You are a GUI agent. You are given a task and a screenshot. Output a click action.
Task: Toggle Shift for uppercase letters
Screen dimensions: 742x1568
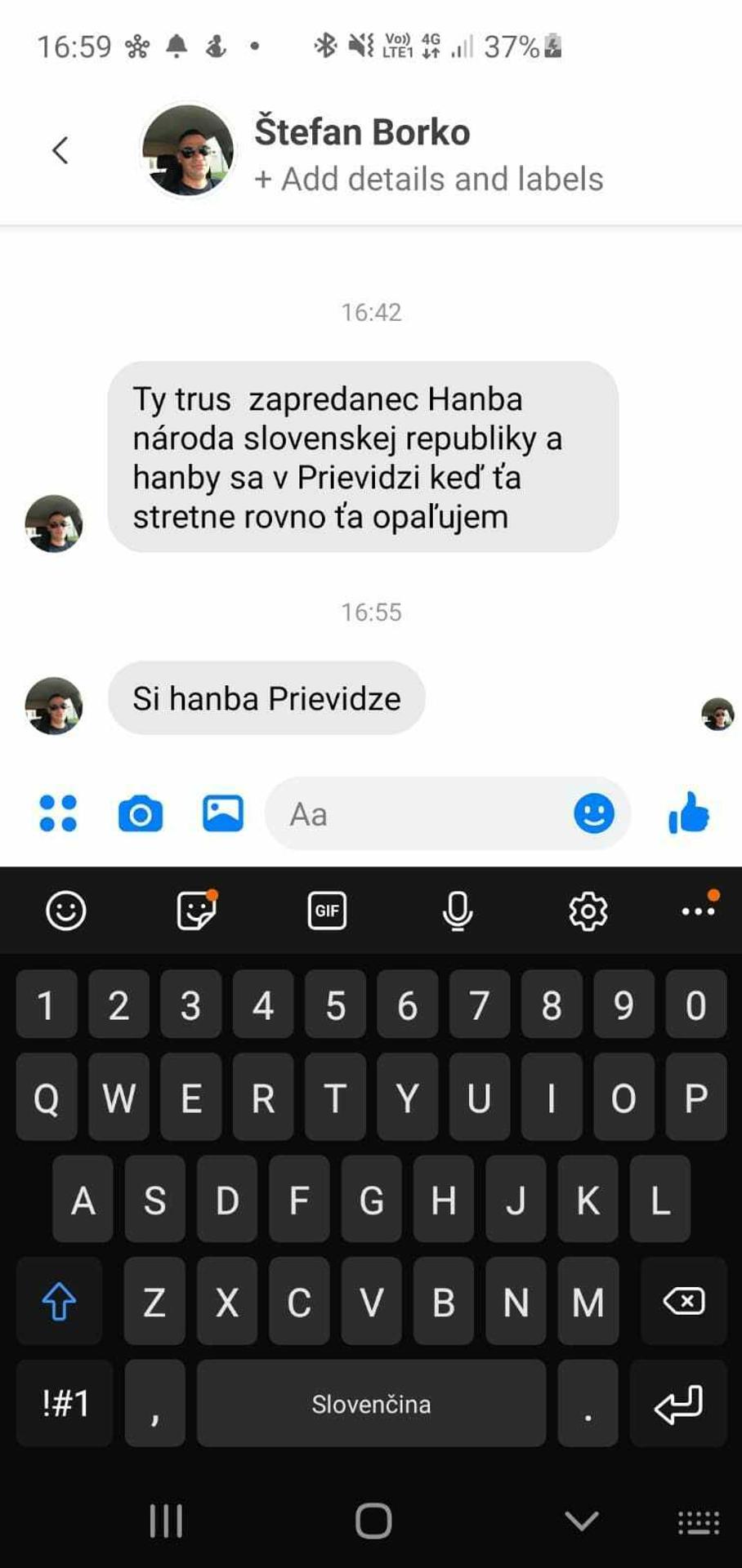tap(57, 1301)
